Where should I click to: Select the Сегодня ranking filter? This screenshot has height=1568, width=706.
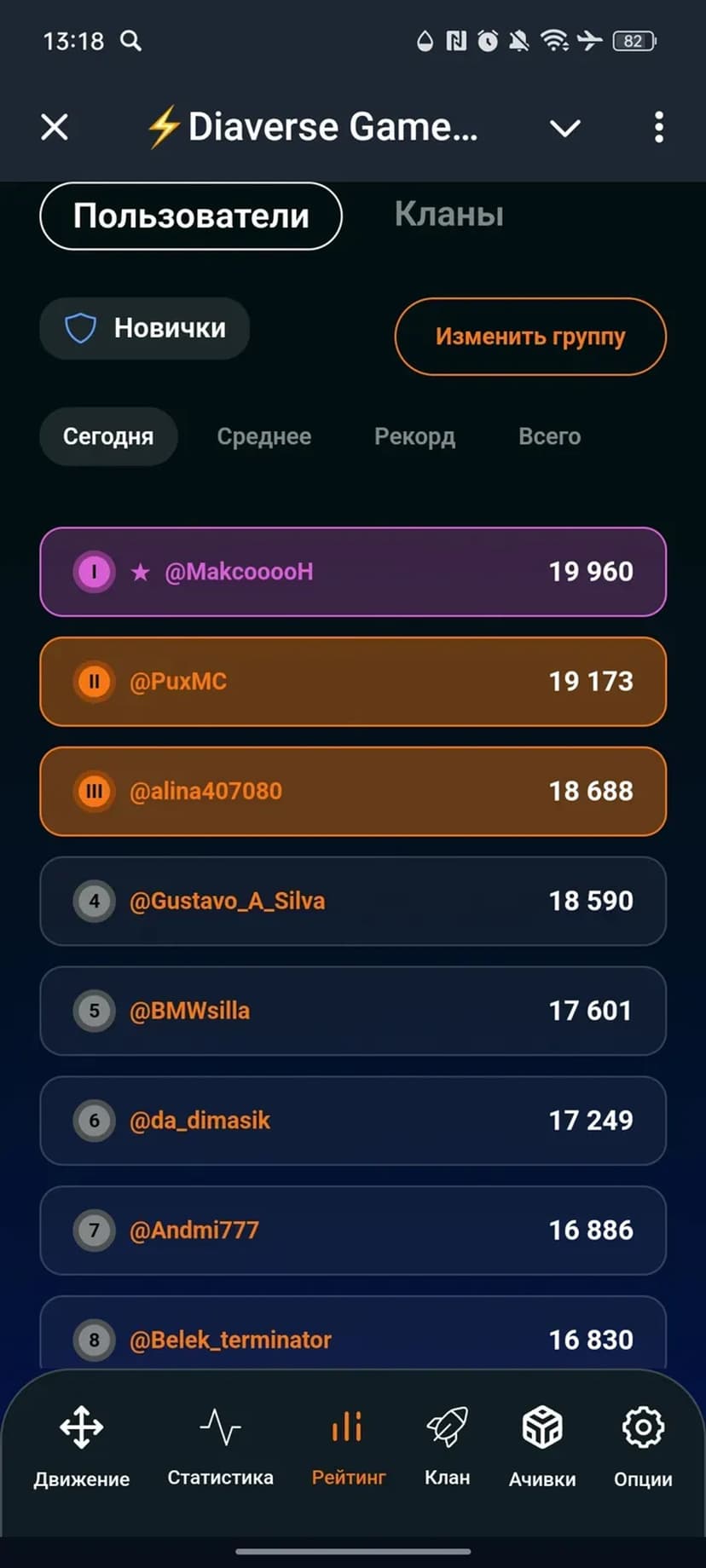click(x=108, y=436)
